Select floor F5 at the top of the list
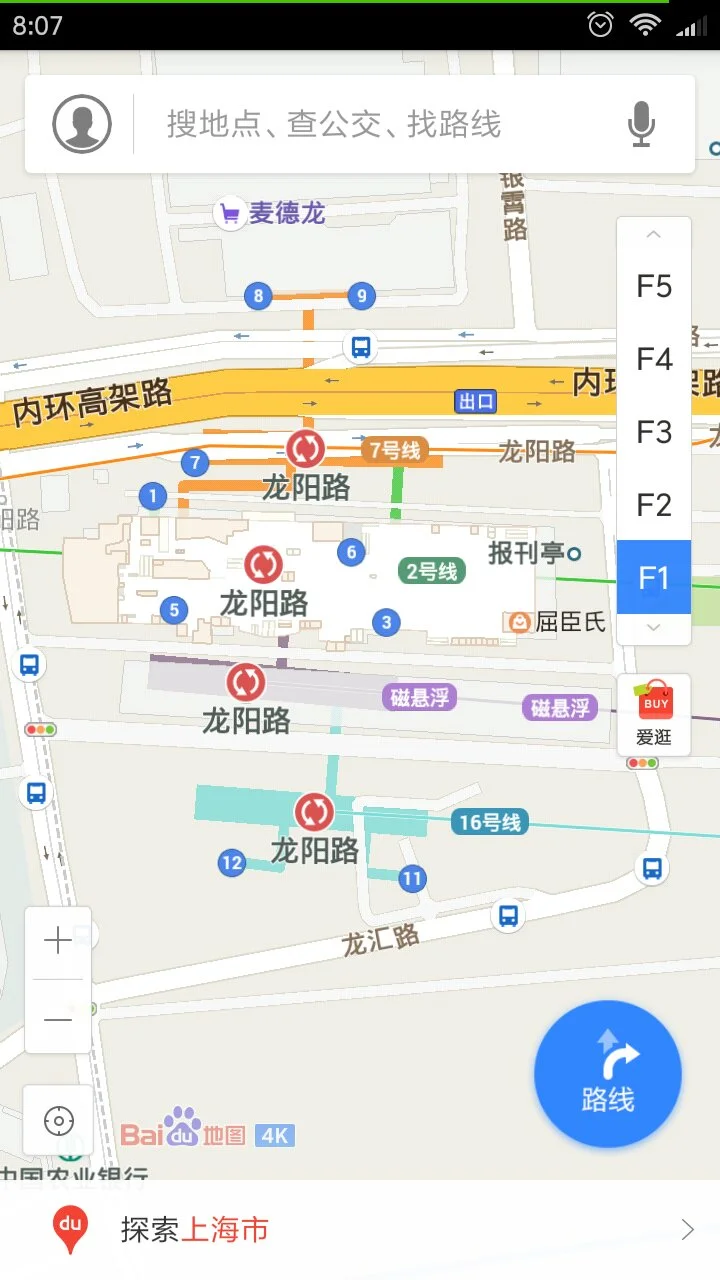The image size is (720, 1280). pyautogui.click(x=653, y=287)
